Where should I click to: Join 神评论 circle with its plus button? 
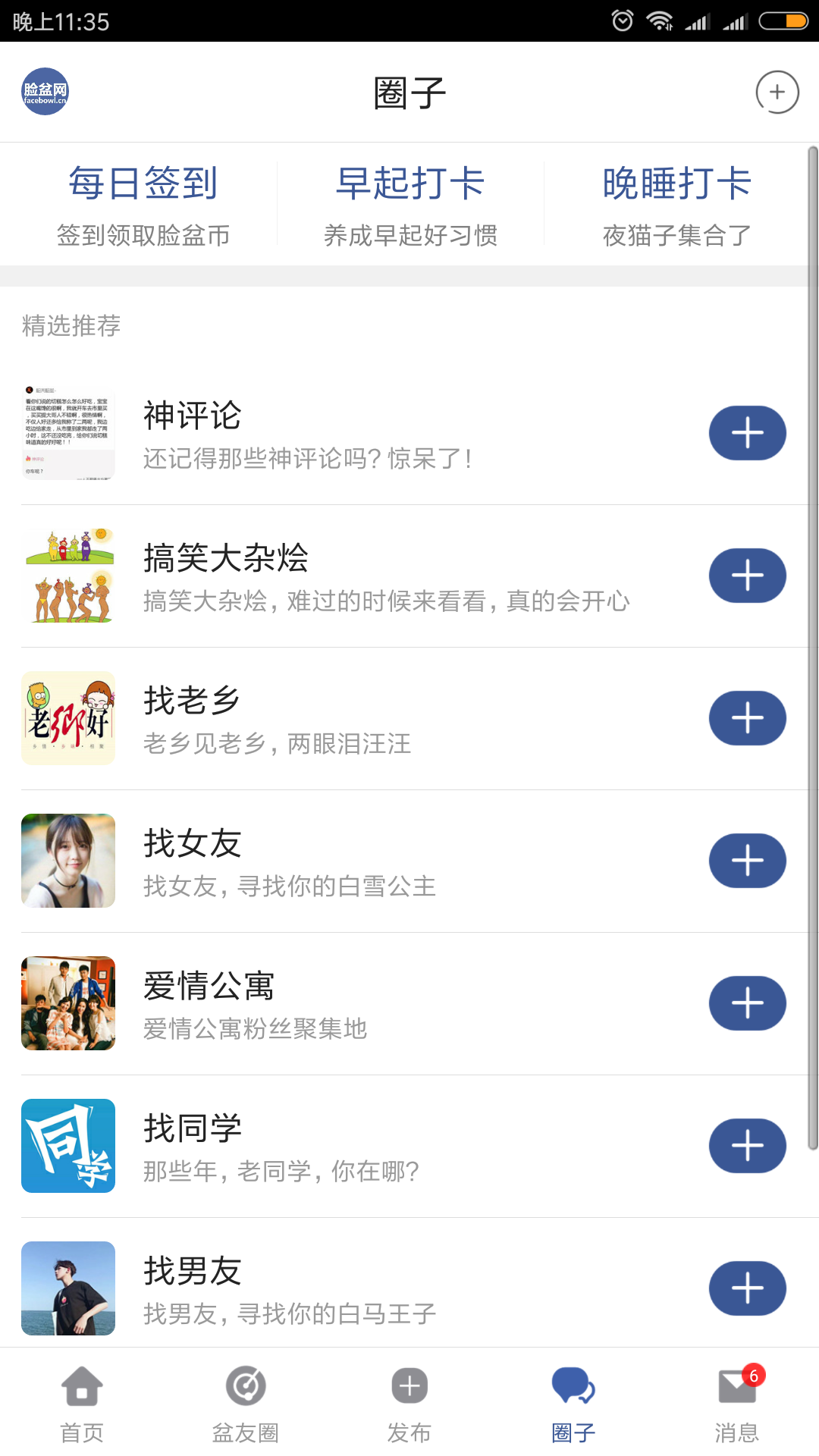746,433
